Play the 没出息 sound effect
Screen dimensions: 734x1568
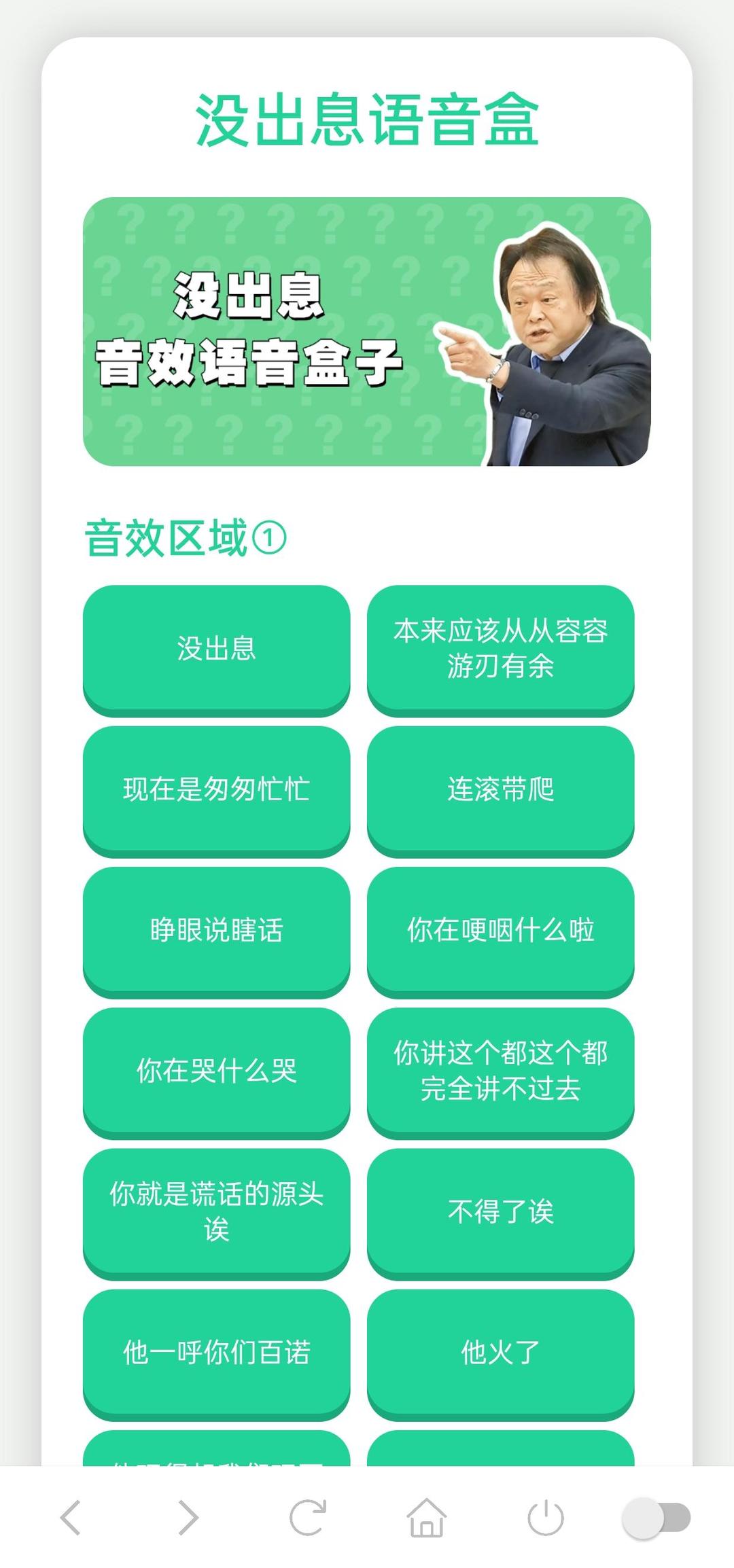point(216,648)
